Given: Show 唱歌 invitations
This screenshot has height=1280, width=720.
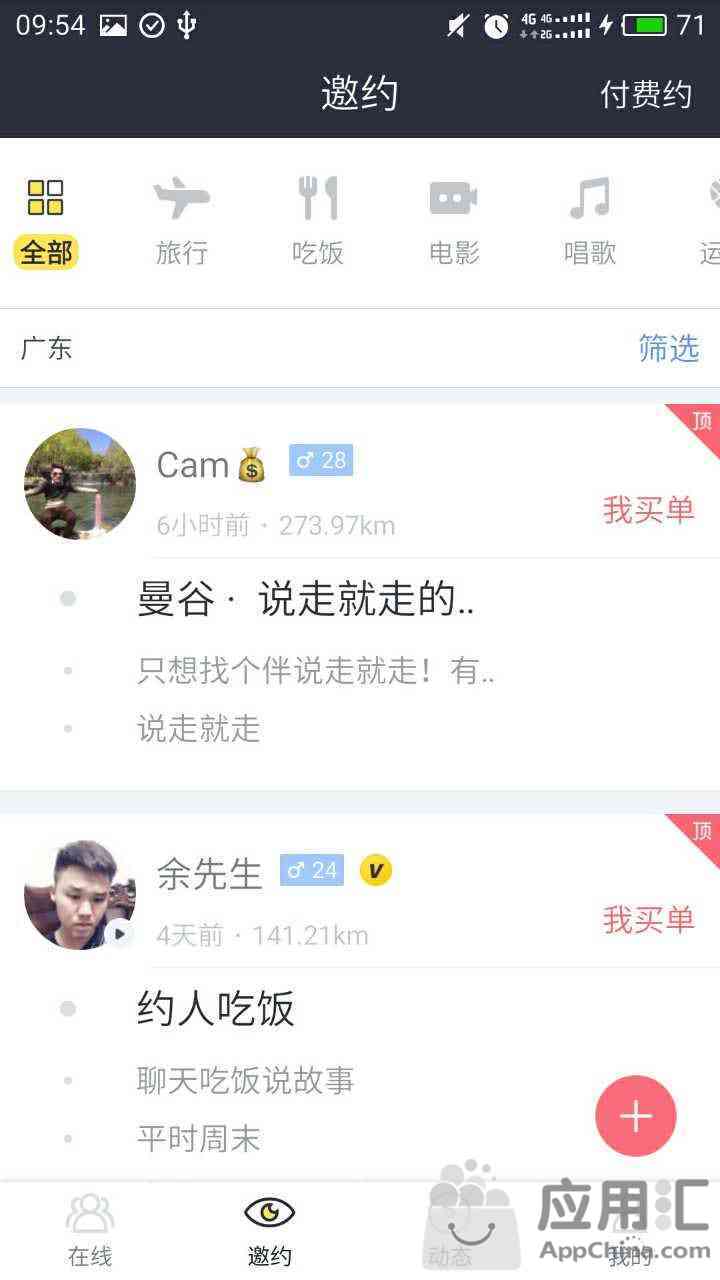Looking at the screenshot, I should [x=590, y=223].
